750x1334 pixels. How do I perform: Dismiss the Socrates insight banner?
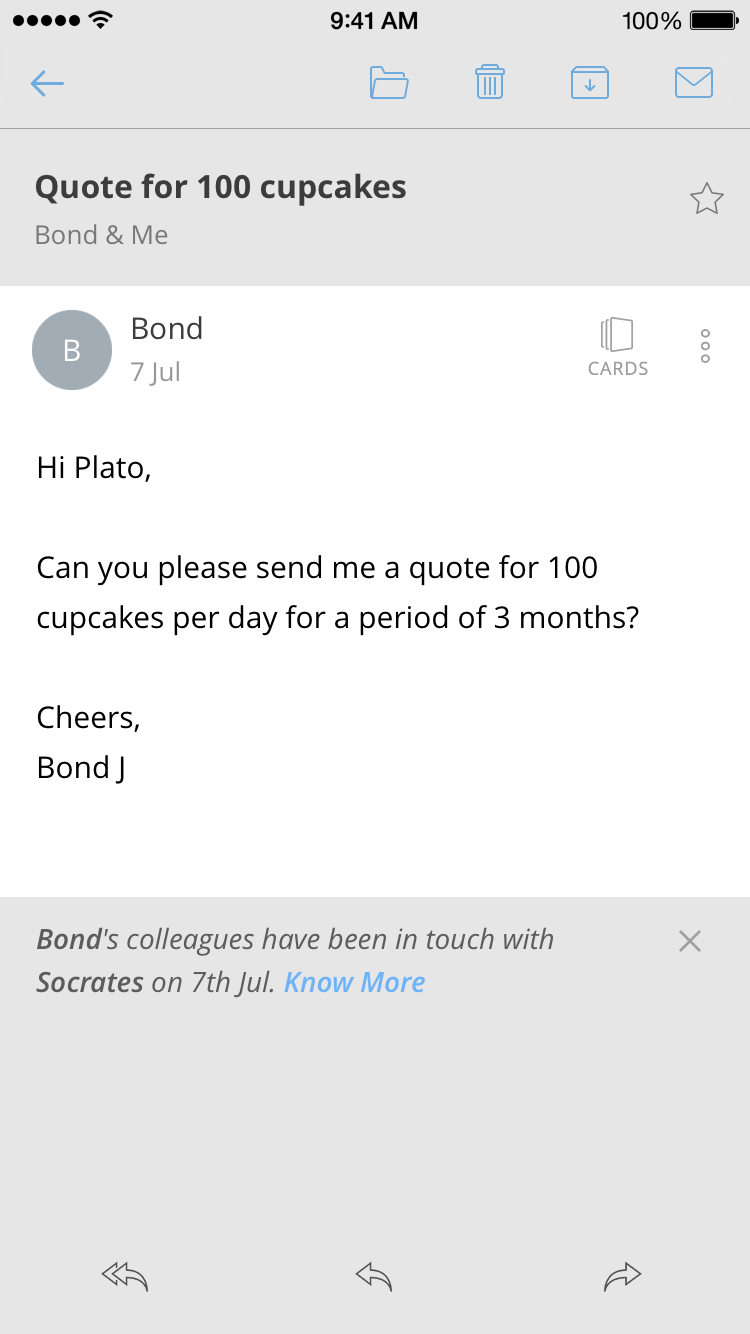pyautogui.click(x=690, y=941)
